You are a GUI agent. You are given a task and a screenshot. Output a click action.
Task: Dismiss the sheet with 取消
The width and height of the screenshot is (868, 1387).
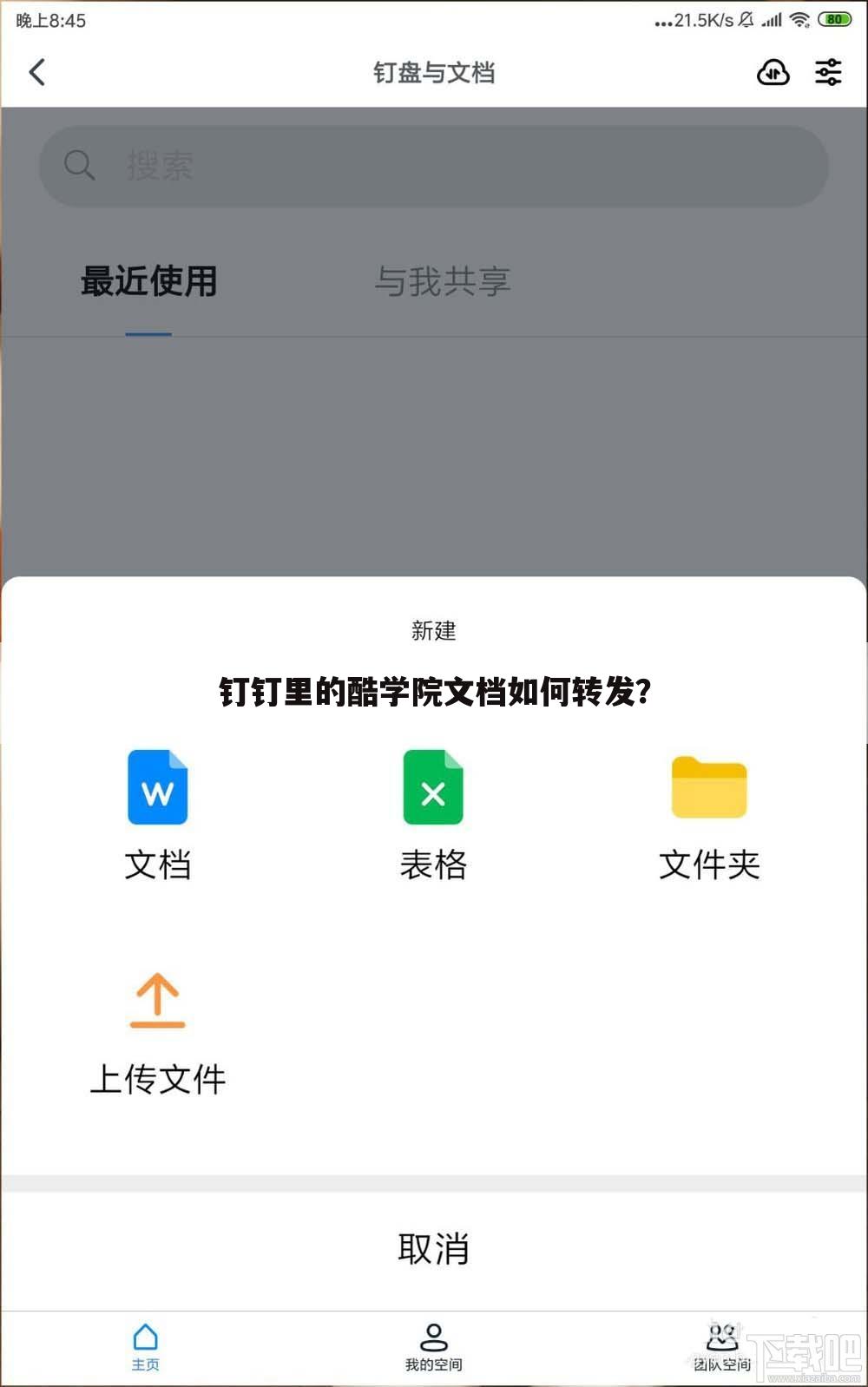433,1250
